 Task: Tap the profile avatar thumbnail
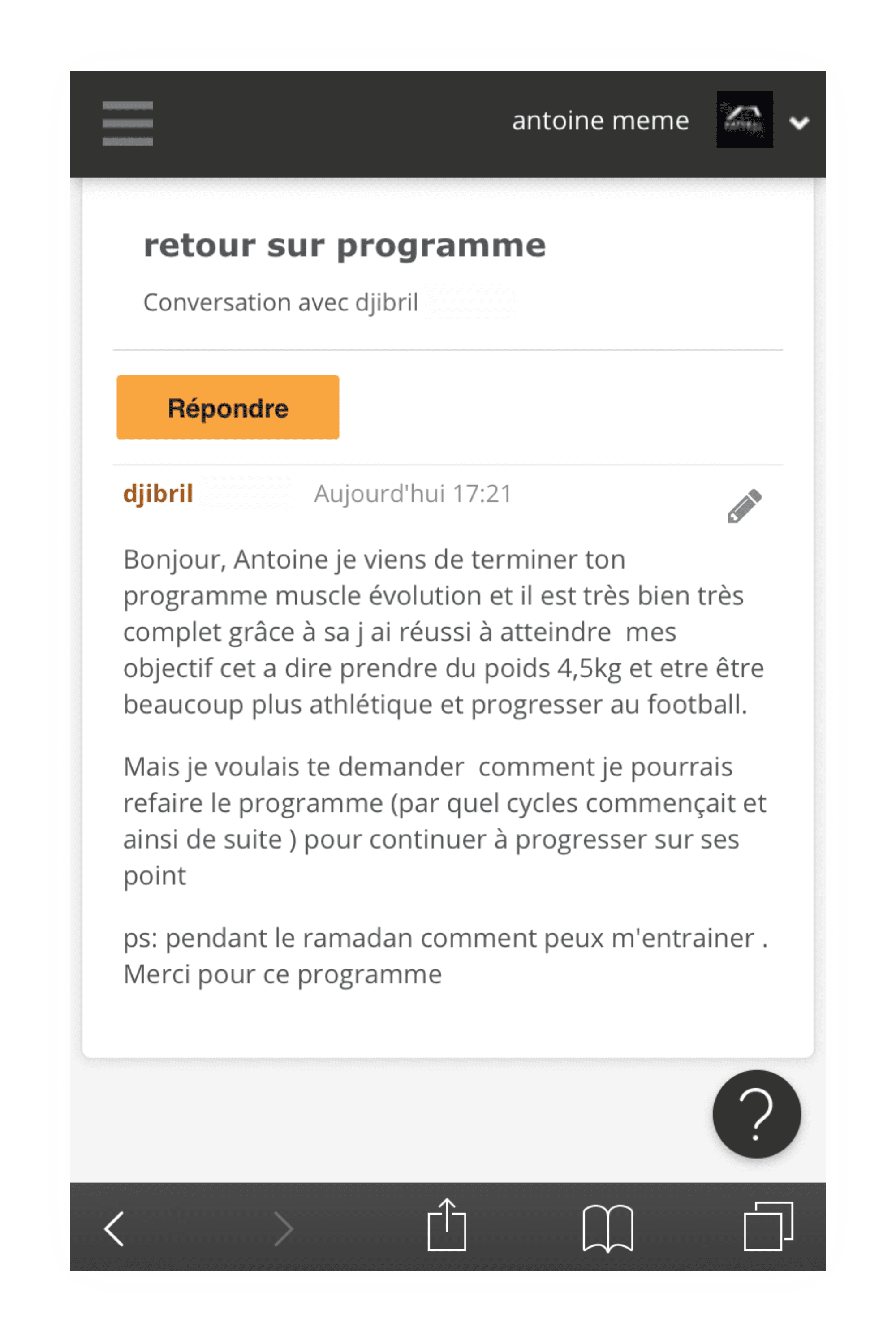point(744,120)
